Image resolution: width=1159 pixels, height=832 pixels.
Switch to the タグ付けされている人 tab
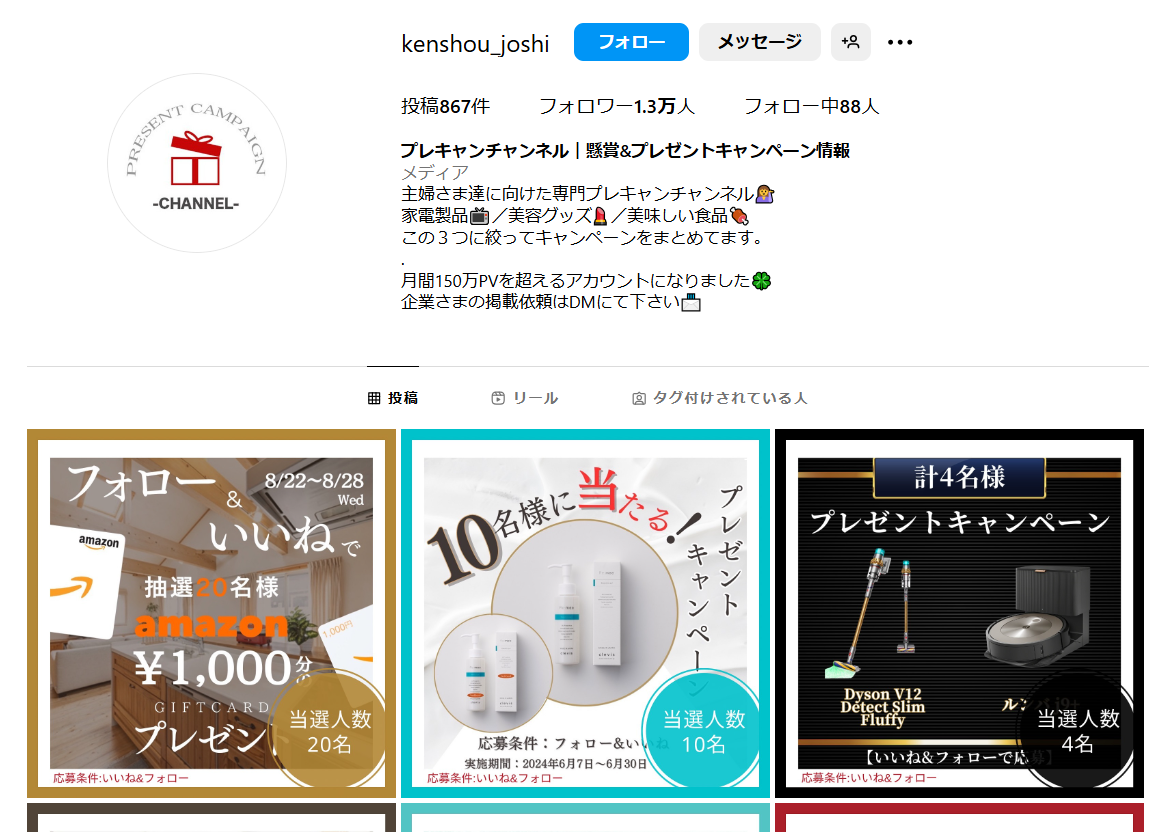719,398
